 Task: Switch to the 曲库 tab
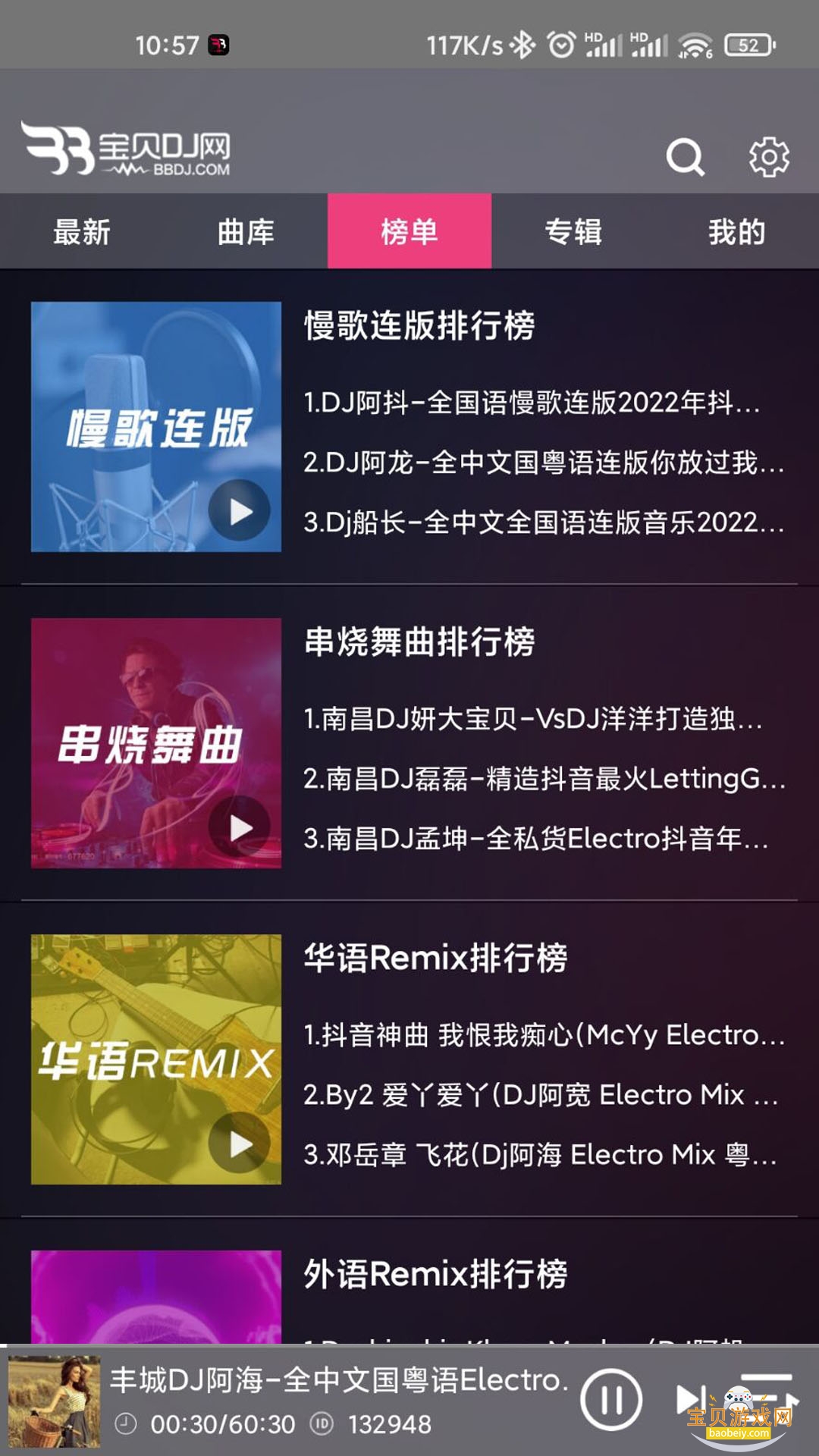pos(244,231)
